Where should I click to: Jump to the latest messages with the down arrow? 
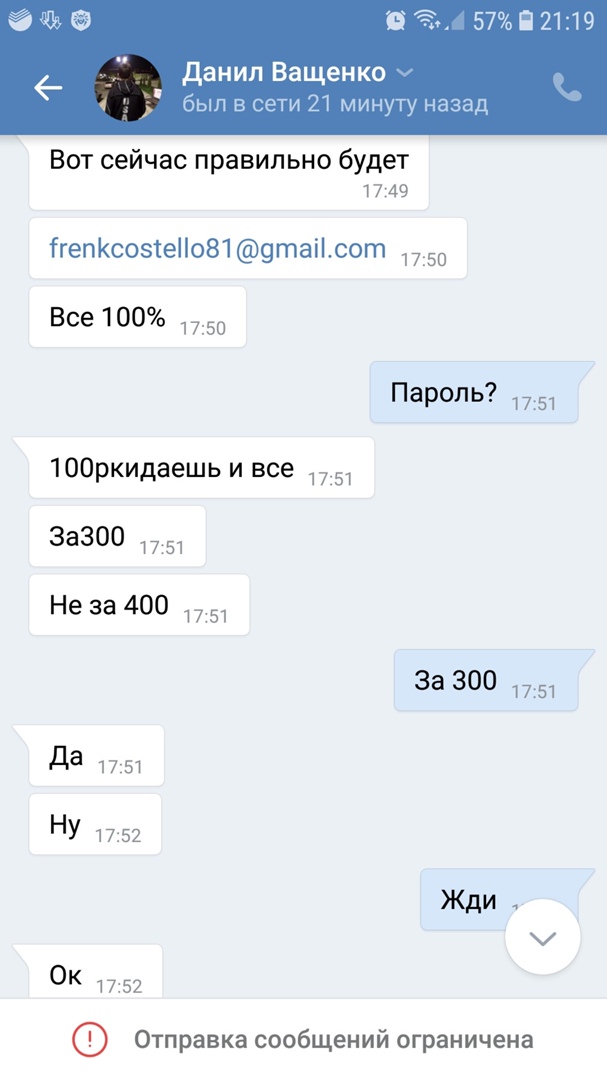pos(543,938)
